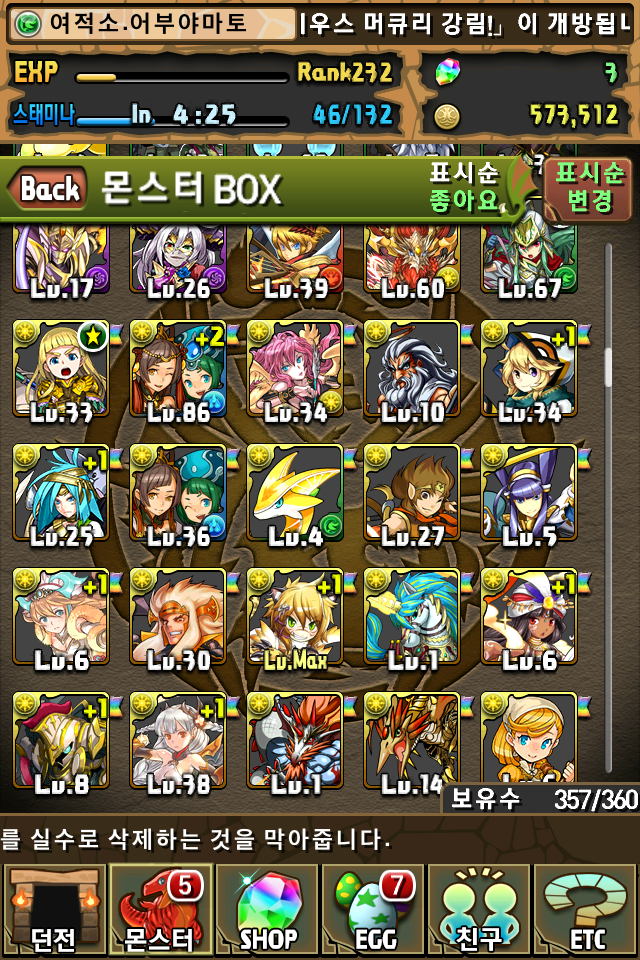The image size is (640, 960).
Task: Open the ETC tab
Action: pos(586,910)
